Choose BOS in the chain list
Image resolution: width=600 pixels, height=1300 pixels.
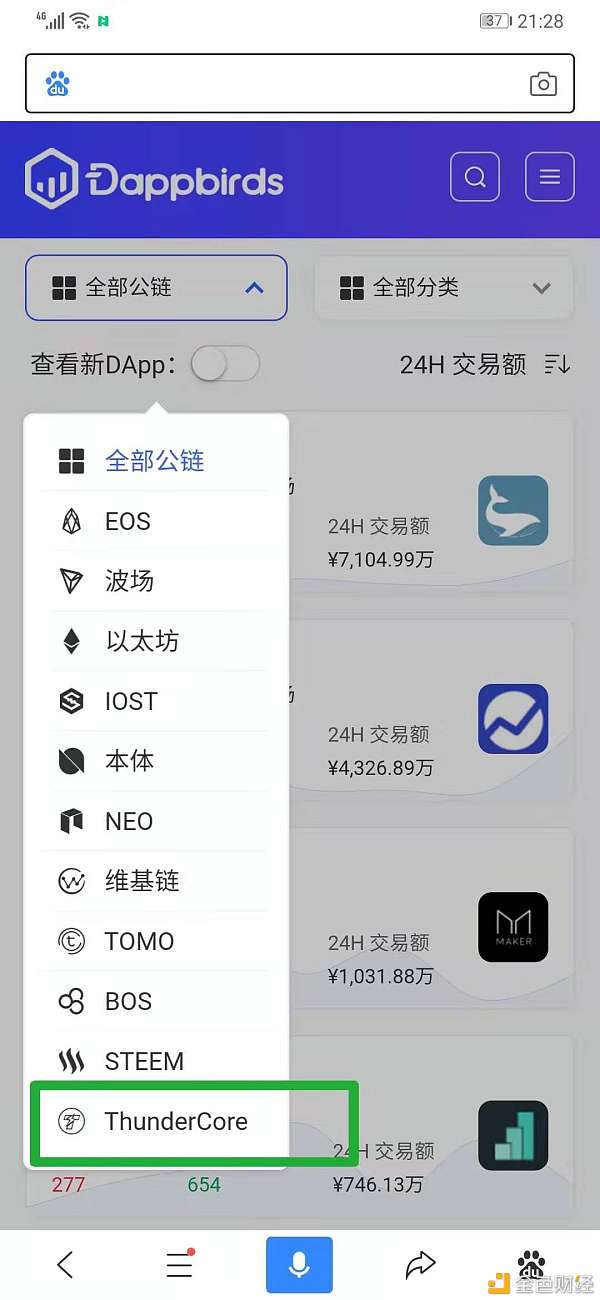pos(128,1001)
